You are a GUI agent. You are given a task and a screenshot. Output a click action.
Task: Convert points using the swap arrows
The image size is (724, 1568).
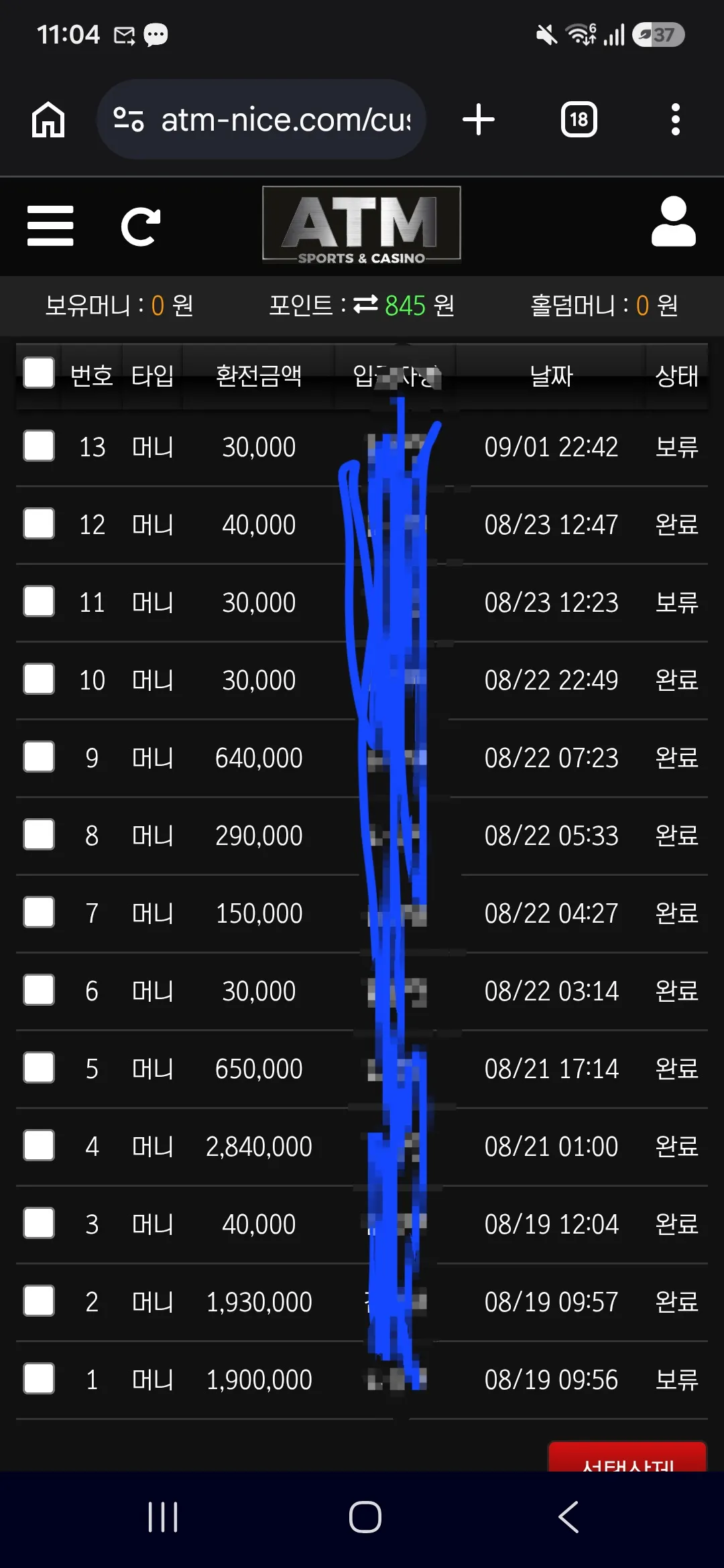click(x=366, y=305)
